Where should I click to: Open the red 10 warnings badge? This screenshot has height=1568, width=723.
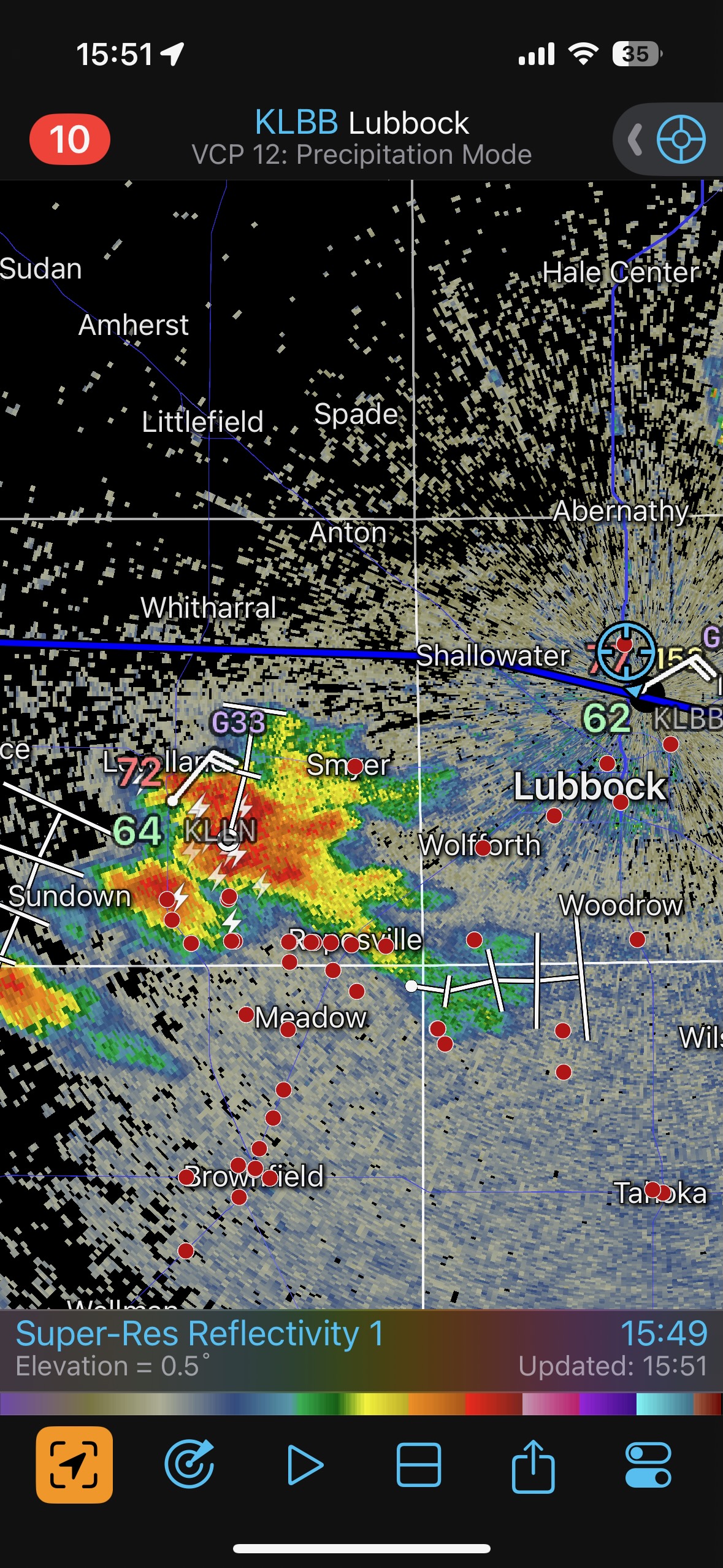(x=69, y=139)
